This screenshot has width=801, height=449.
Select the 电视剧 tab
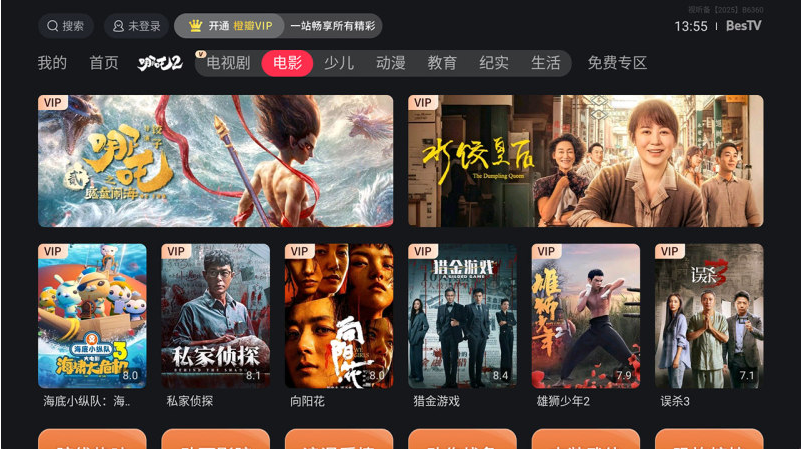point(227,63)
